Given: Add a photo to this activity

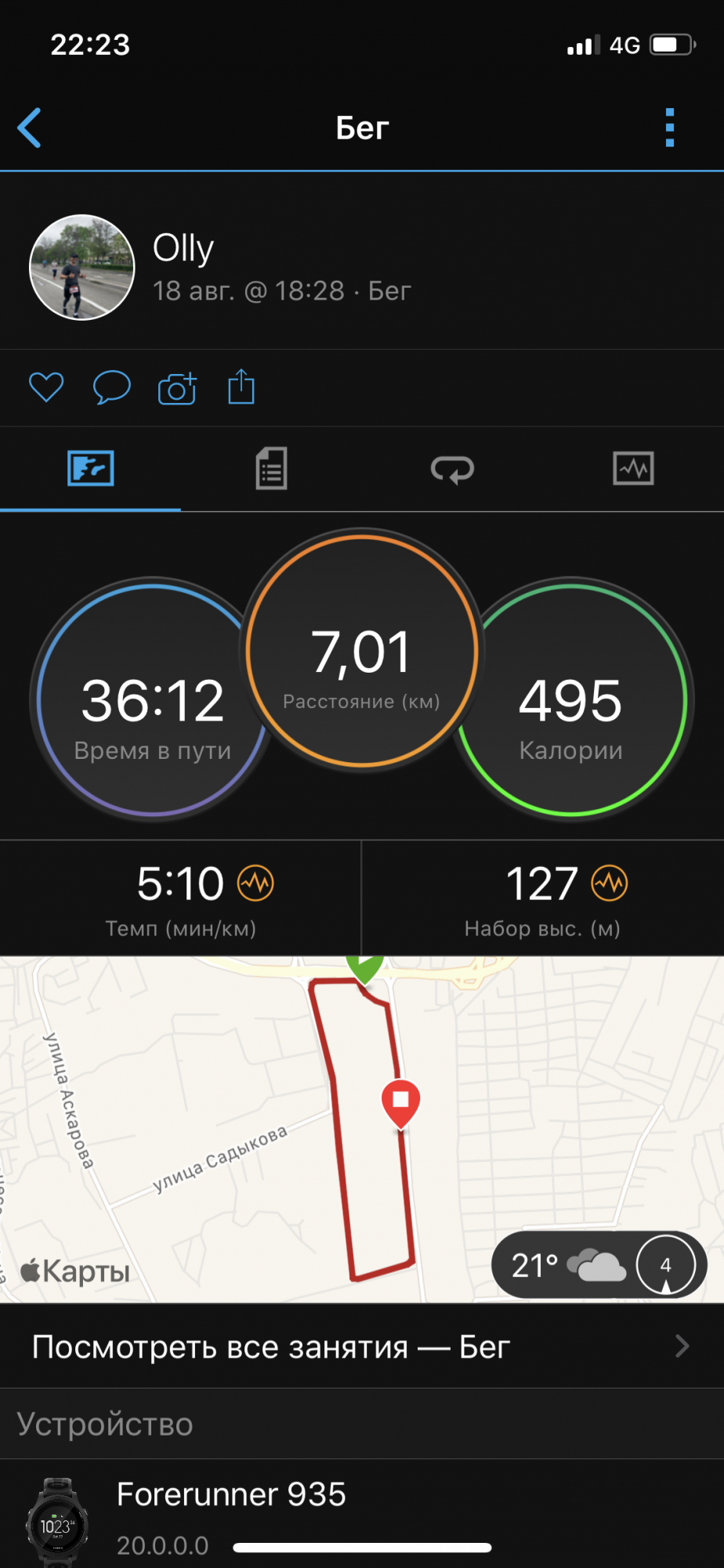Looking at the screenshot, I should pos(177,387).
